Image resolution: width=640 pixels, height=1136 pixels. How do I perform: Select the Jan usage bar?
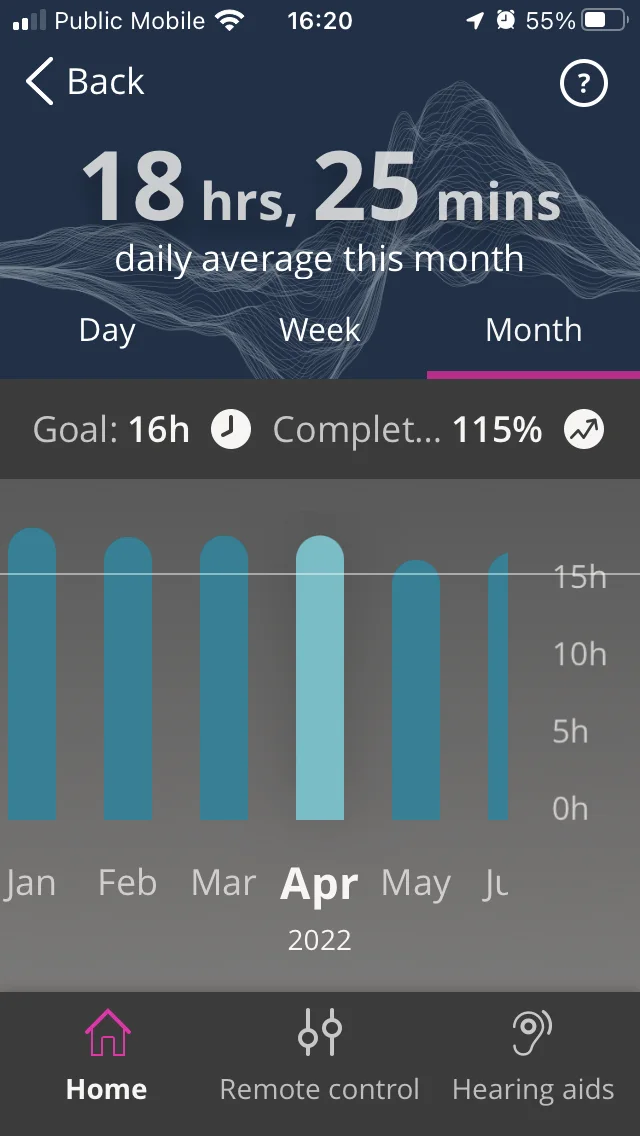click(x=32, y=674)
